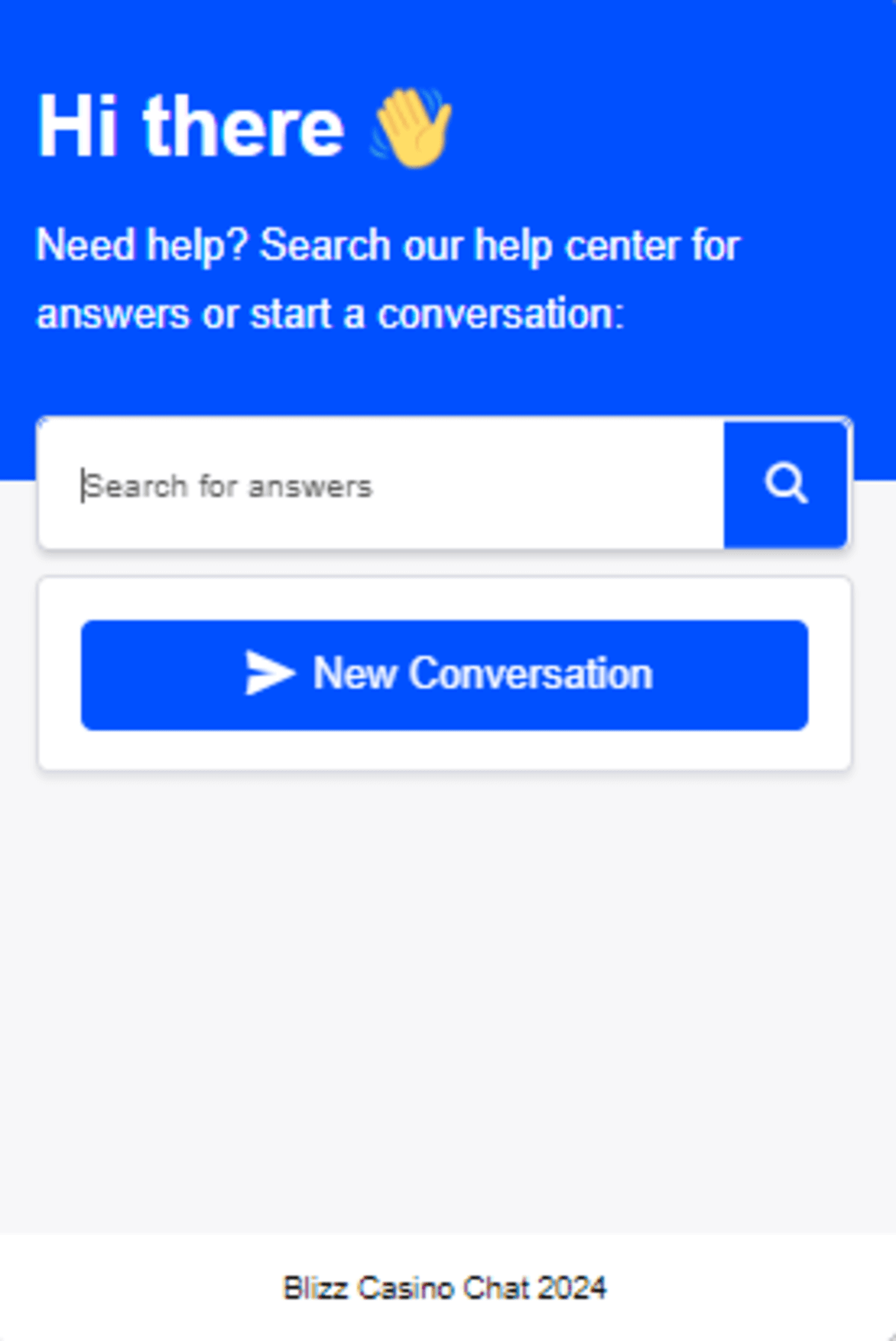Click the Blizz Casino Chat 2024 footer link
Viewport: 896px width, 1341px height.
coord(446,1288)
